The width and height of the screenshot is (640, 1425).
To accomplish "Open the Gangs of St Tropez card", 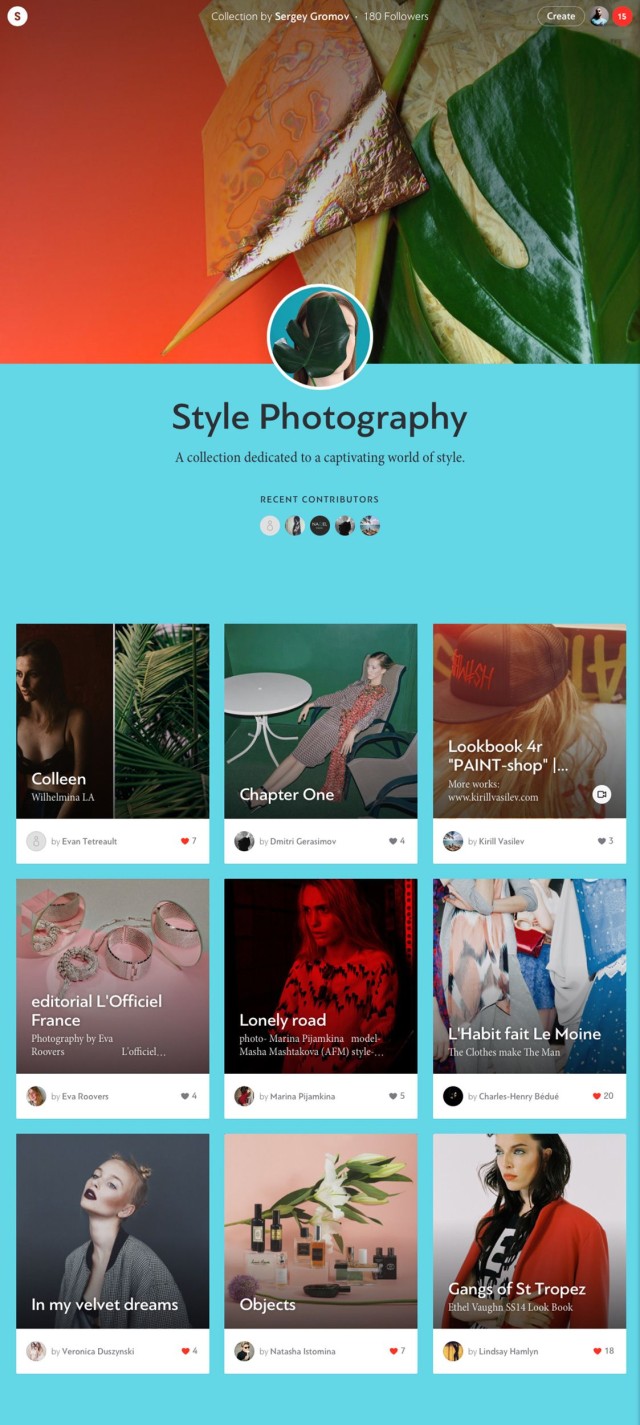I will pyautogui.click(x=529, y=1230).
